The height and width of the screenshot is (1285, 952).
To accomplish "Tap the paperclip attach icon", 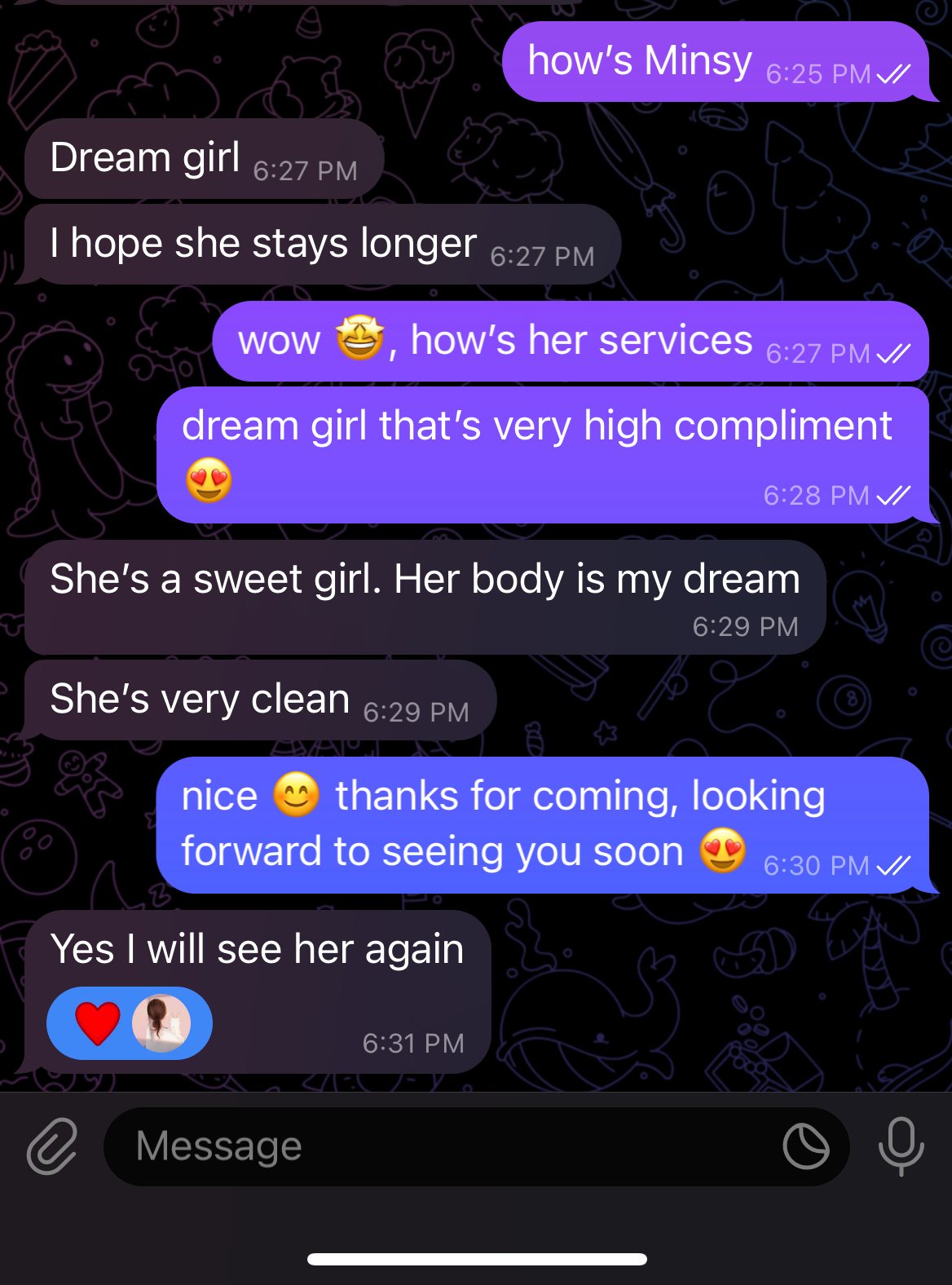I will 52,1146.
